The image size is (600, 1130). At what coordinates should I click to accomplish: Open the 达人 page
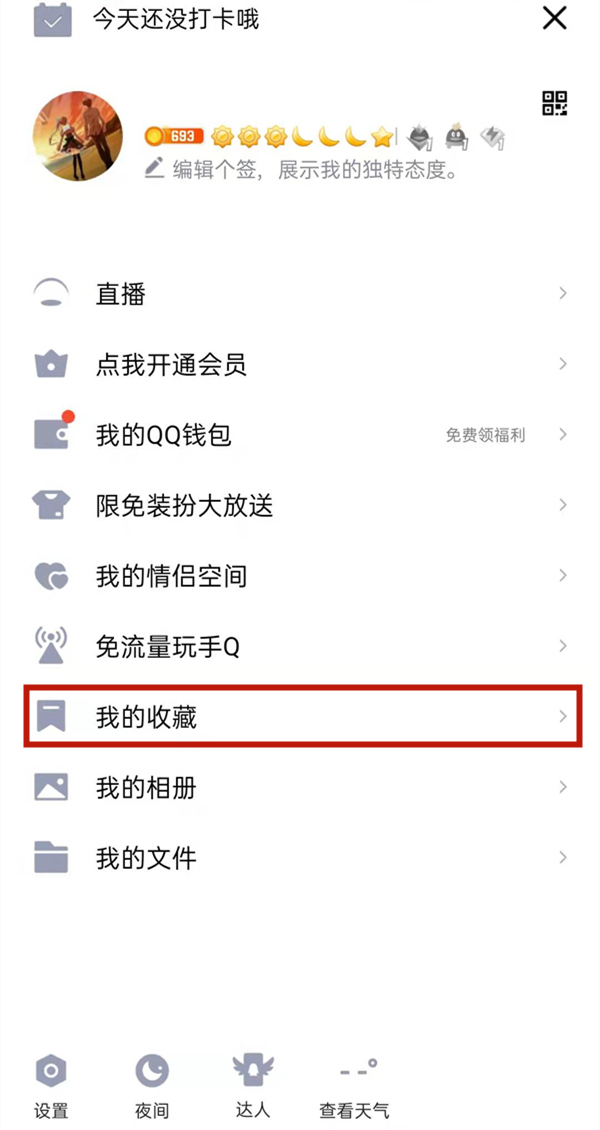[253, 1086]
